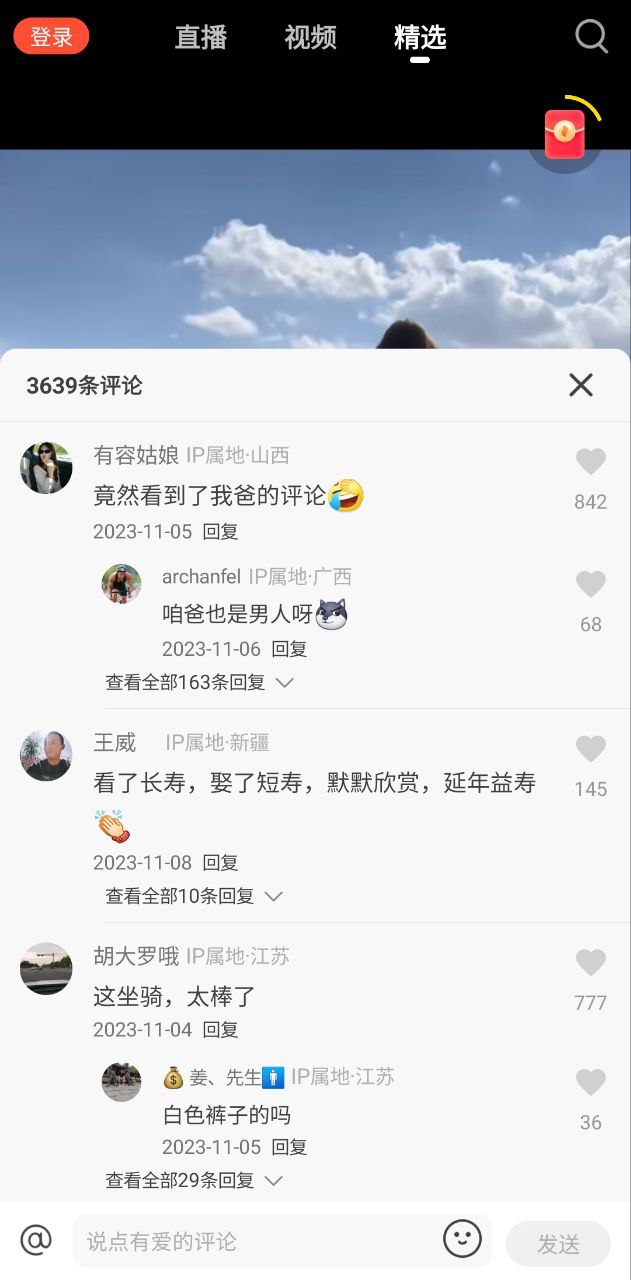Like 胡大罗哦's comment
Image resolution: width=631 pixels, height=1280 pixels.
pyautogui.click(x=591, y=963)
